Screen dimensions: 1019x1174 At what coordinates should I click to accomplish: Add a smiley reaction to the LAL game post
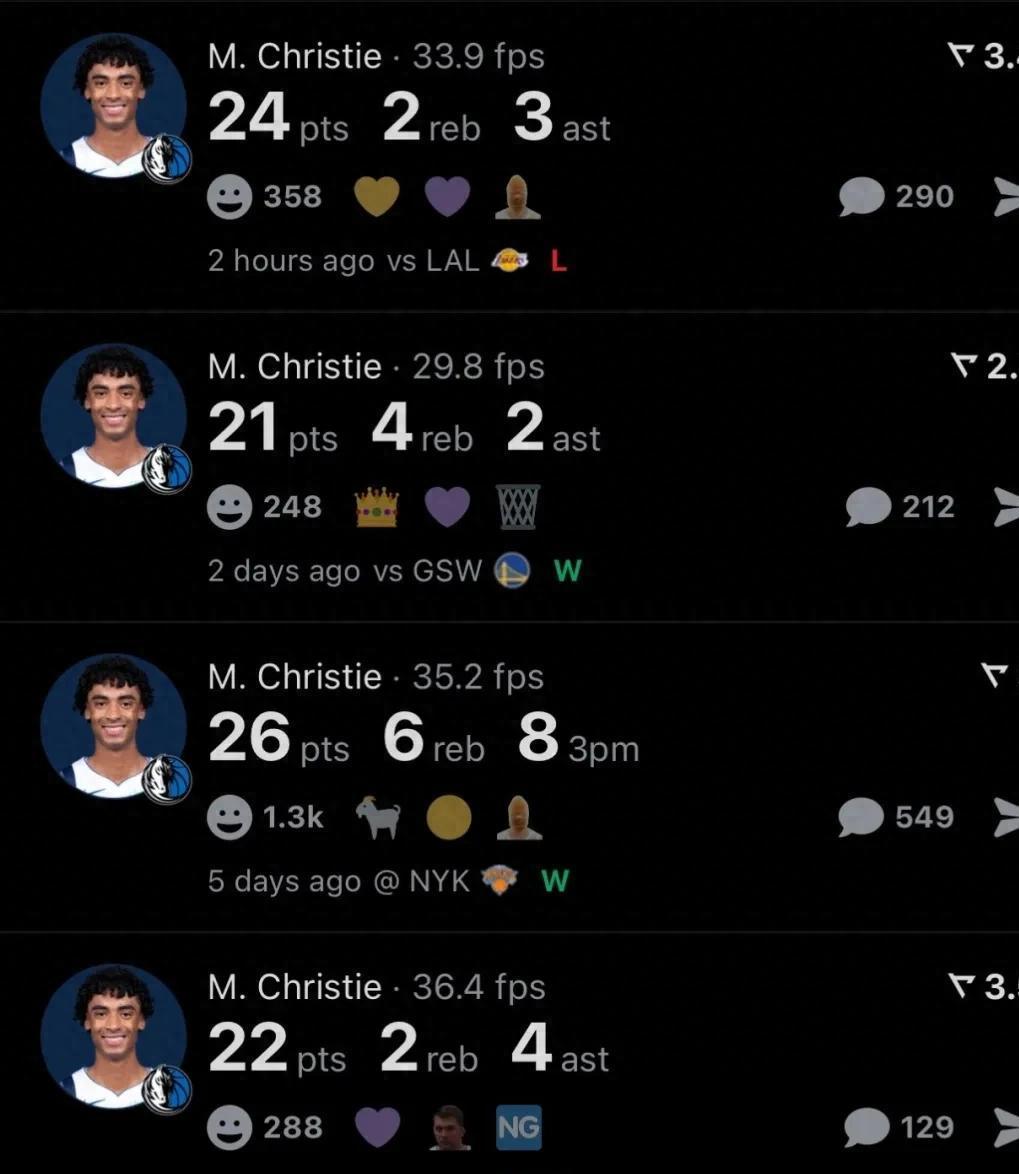point(229,197)
